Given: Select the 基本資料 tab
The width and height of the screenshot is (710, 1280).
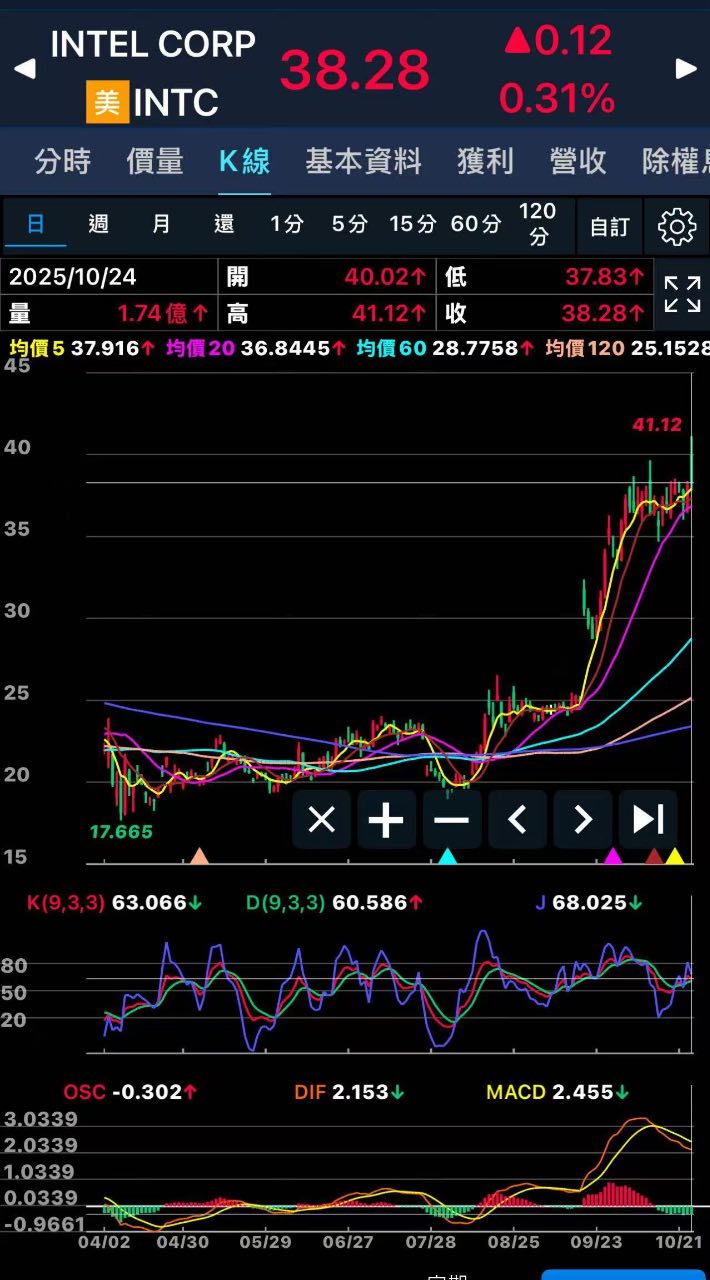Looking at the screenshot, I should click(363, 161).
